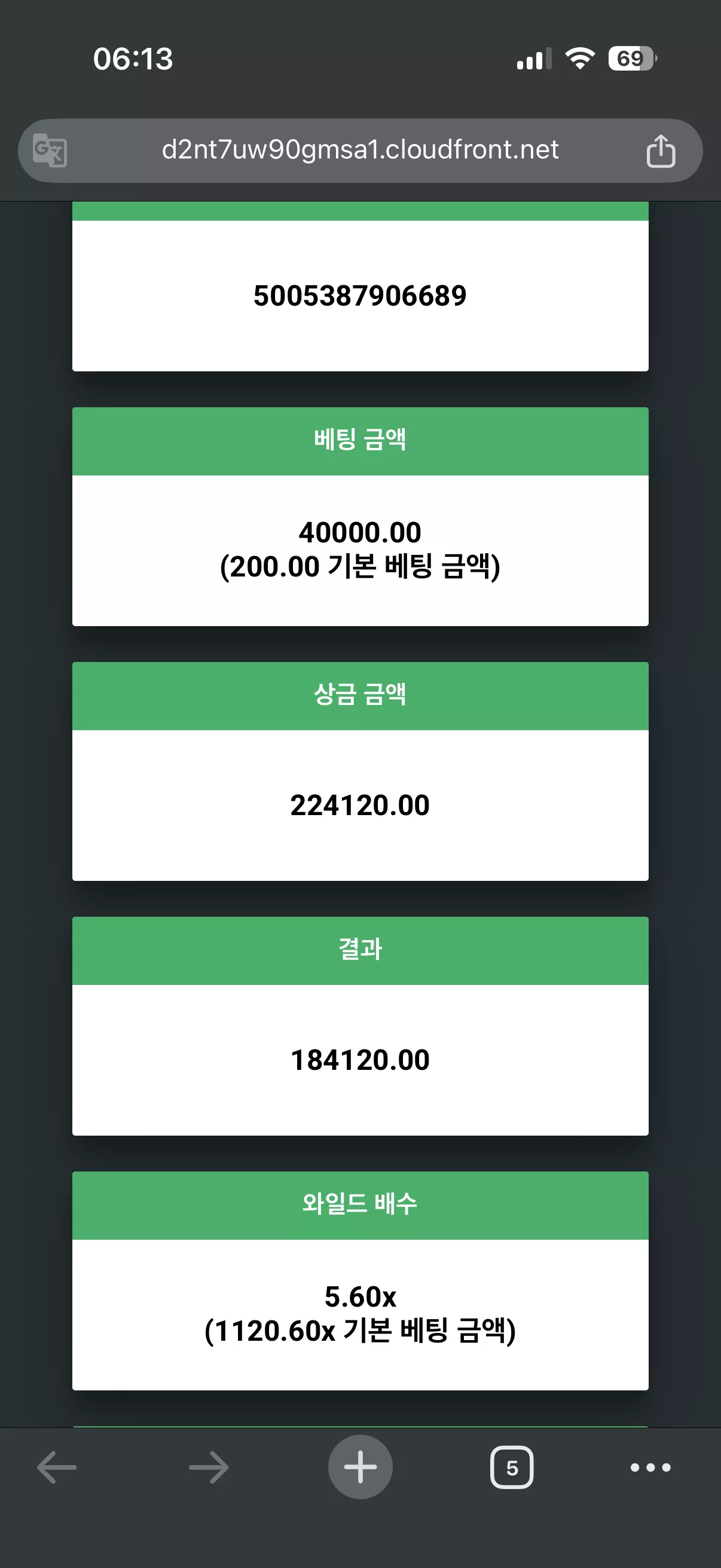Open a new tab with plus button

pyautogui.click(x=360, y=1467)
